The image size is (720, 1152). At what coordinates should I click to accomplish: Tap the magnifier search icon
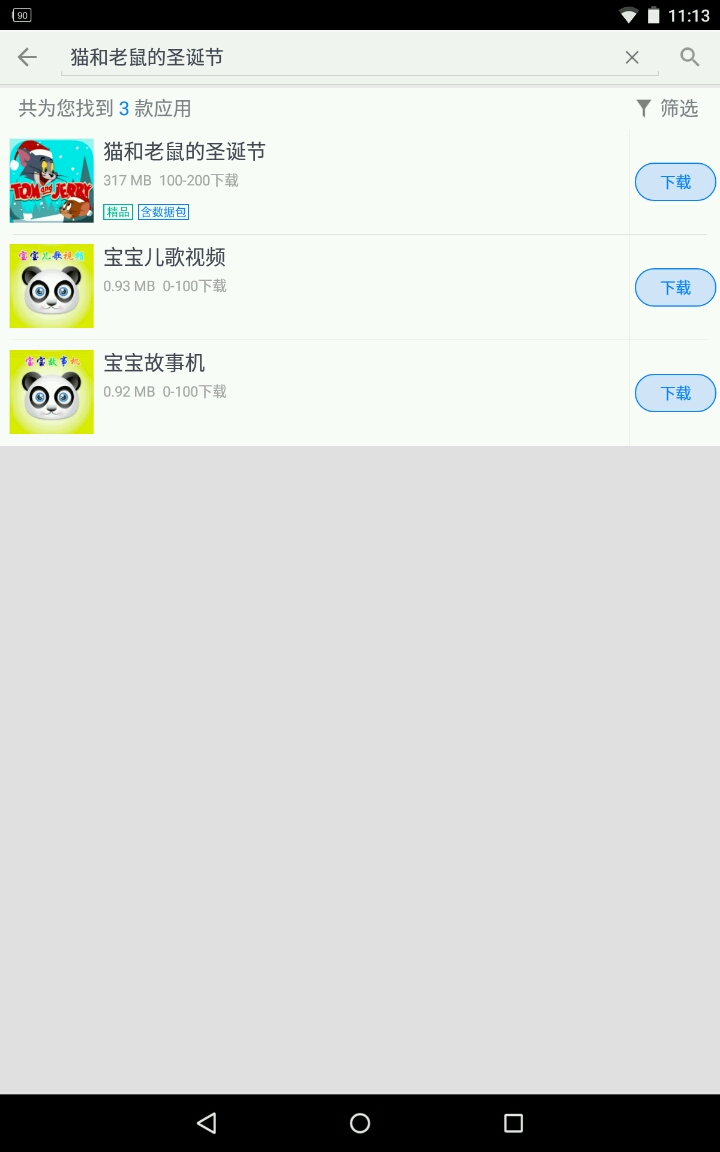point(690,57)
